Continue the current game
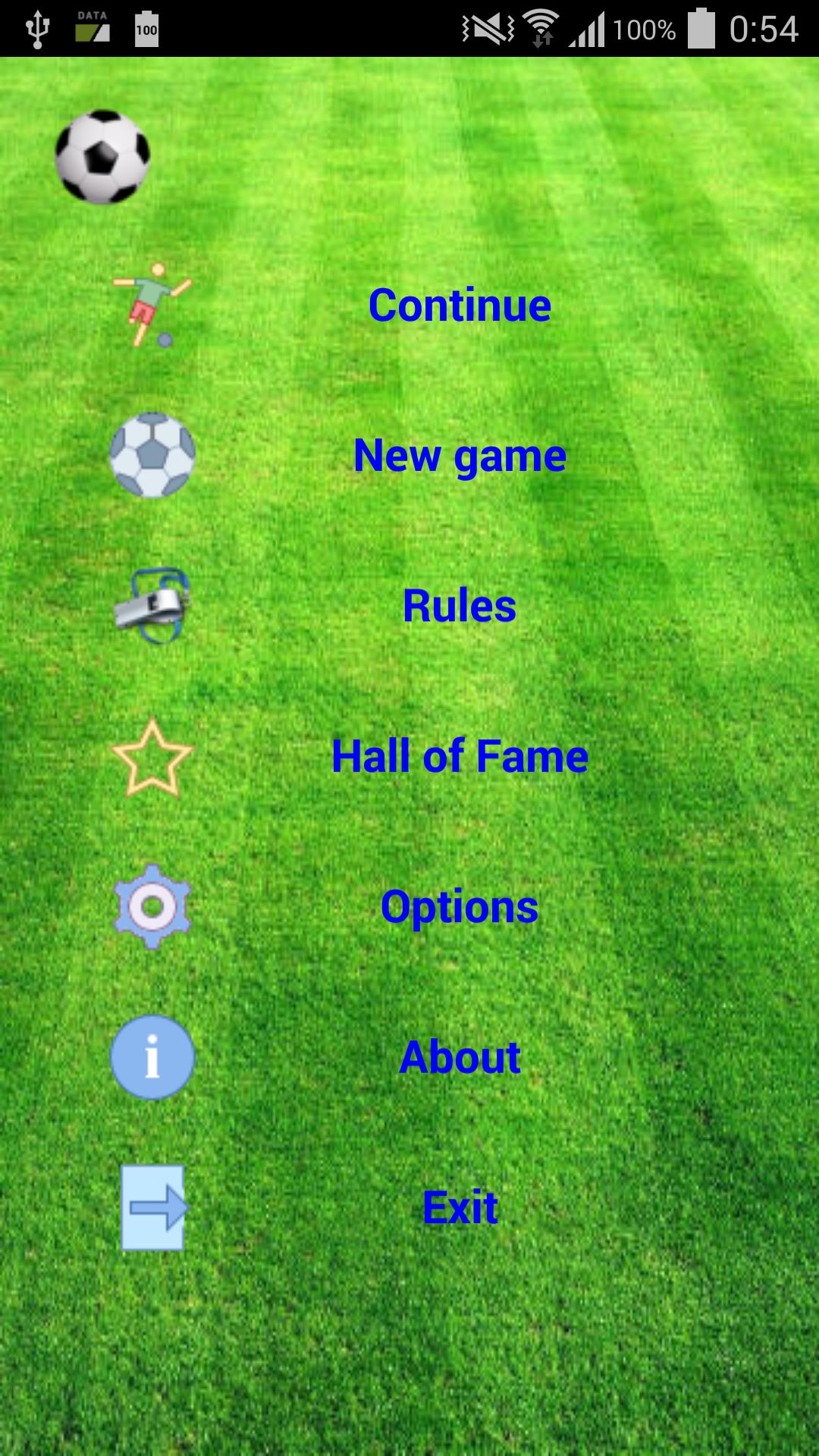 pyautogui.click(x=459, y=305)
